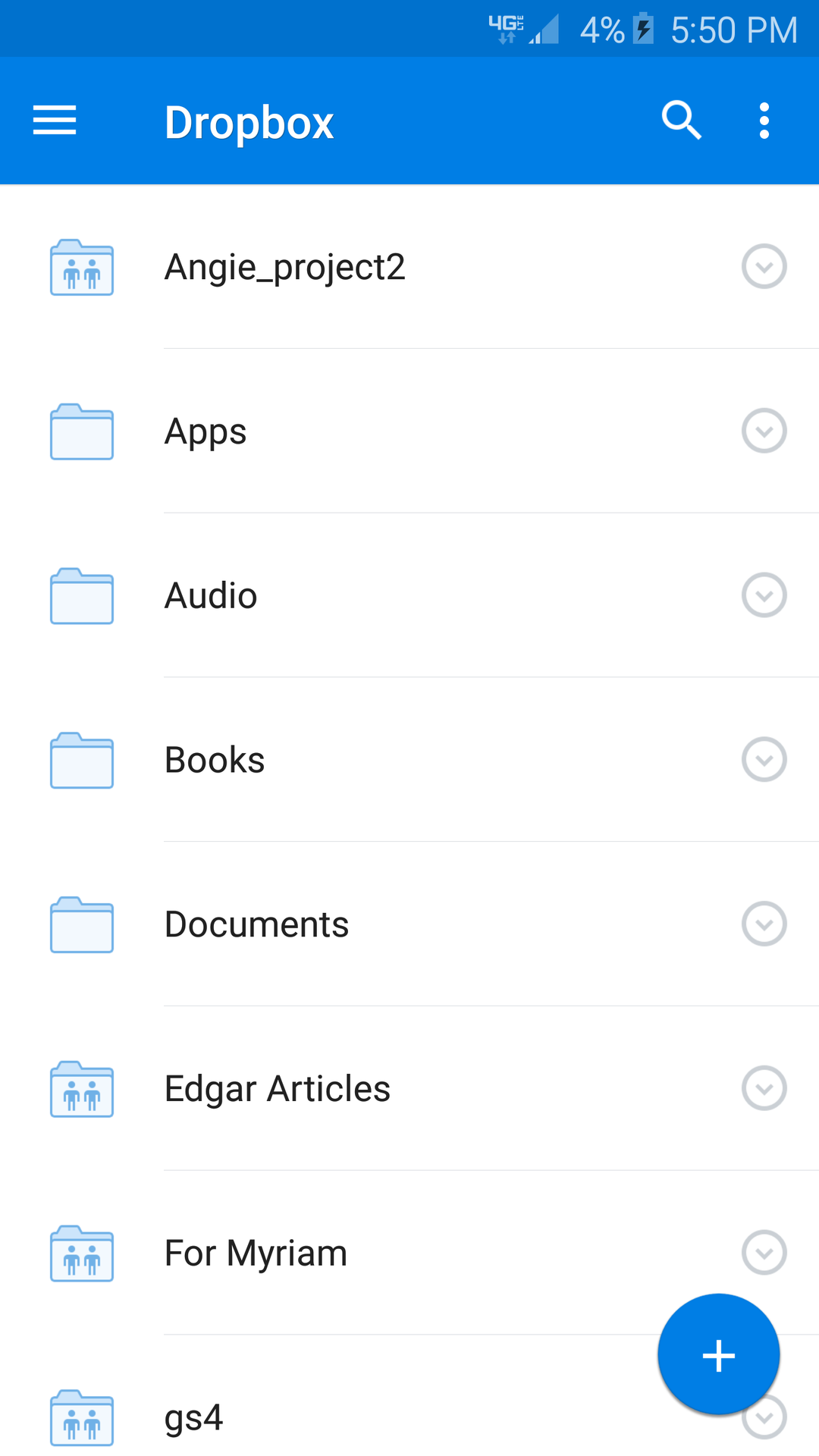Viewport: 819px width, 1456px height.
Task: Tap the plus button to add files
Action: (x=718, y=1355)
